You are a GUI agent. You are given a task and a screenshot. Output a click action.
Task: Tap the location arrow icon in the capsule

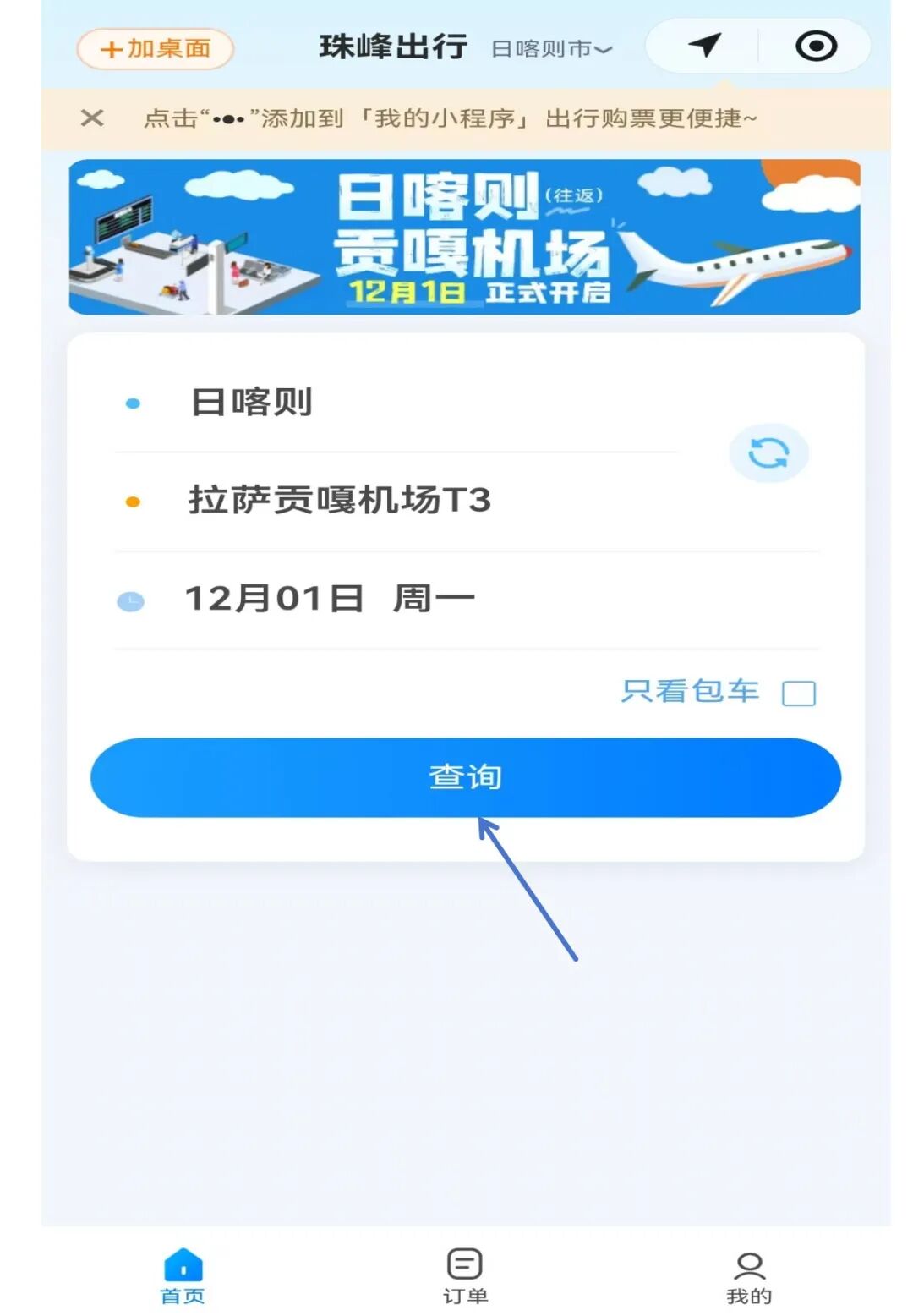704,46
